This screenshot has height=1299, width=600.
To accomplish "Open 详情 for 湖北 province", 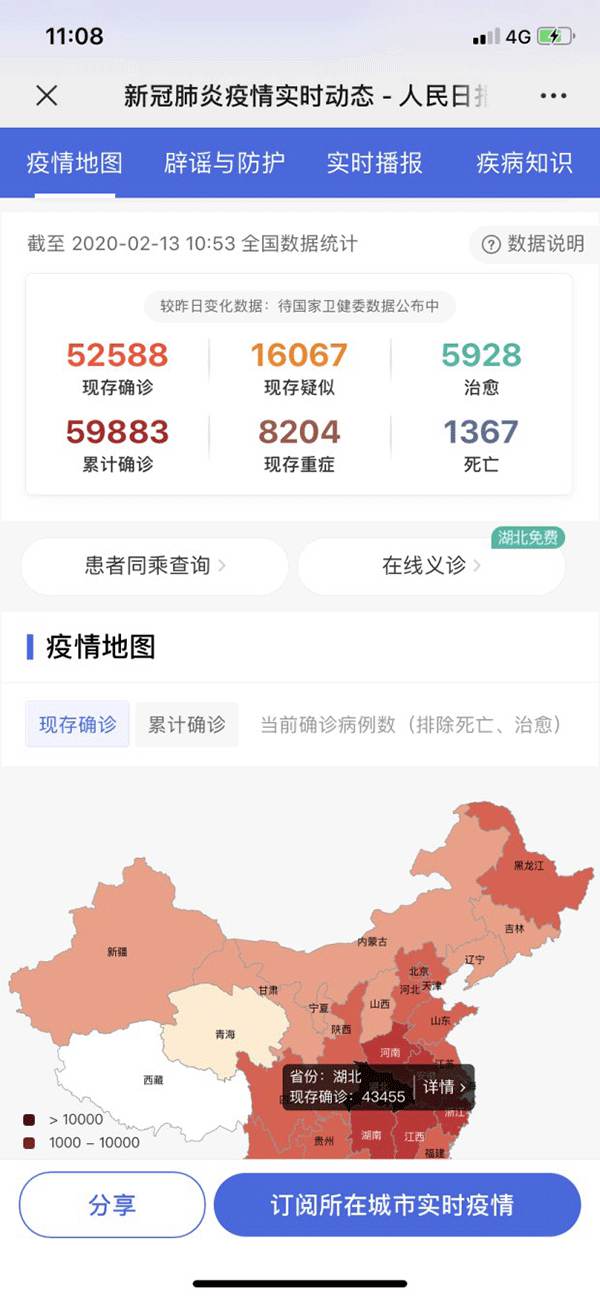I will point(444,1086).
